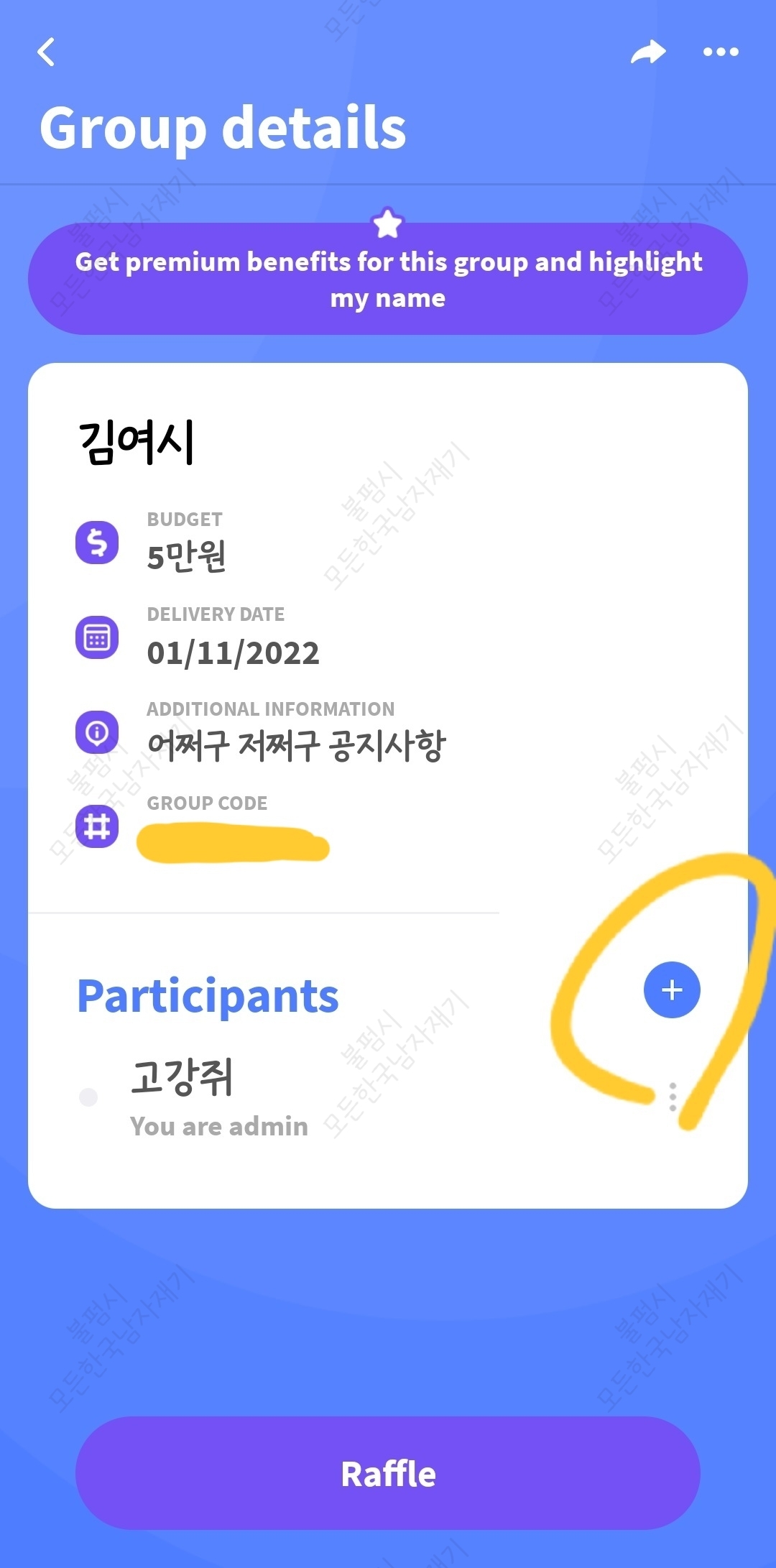Add a participant with the plus button
This screenshot has height=1568, width=776.
tap(672, 990)
